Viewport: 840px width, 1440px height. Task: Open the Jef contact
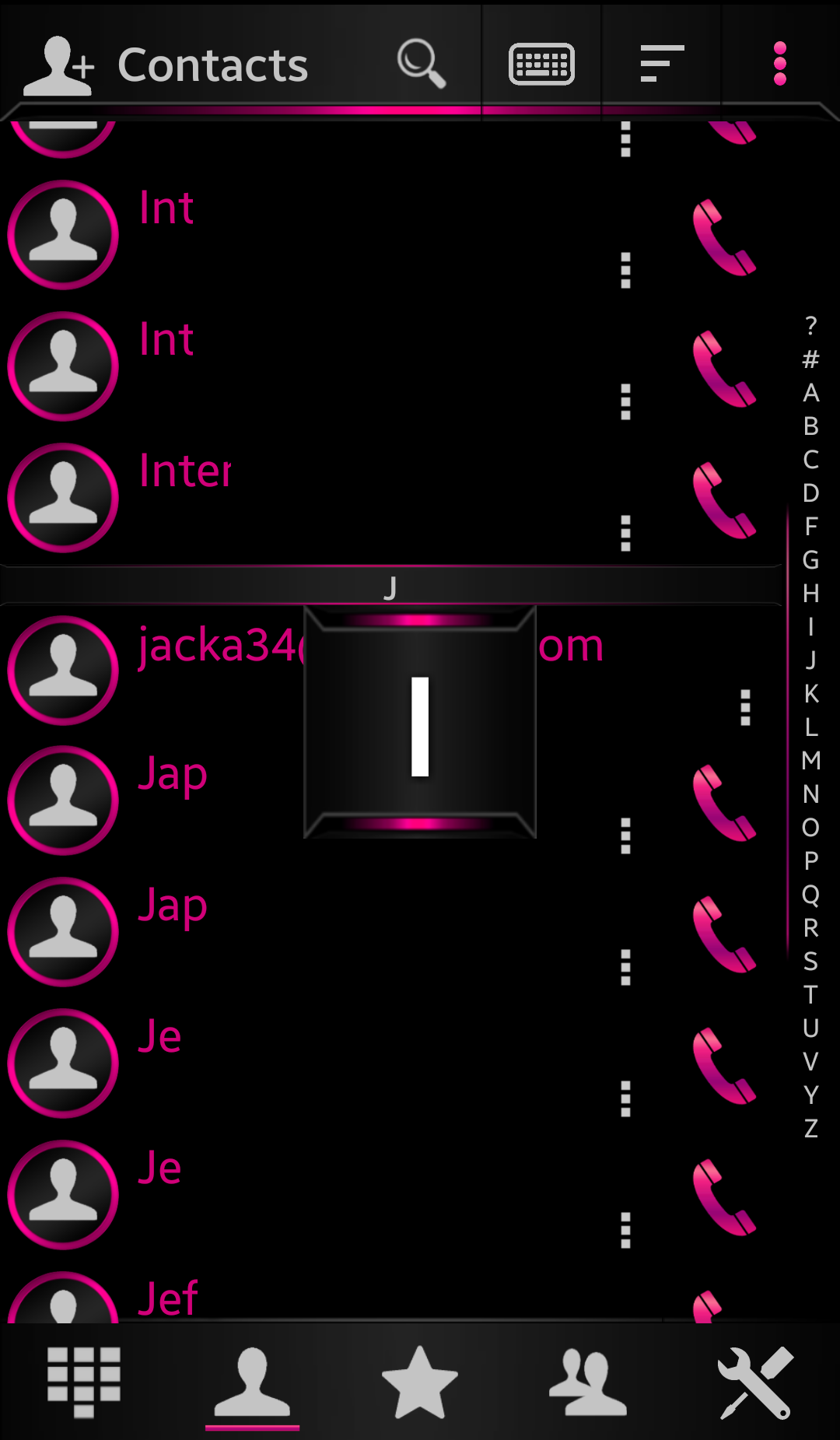coord(168,1298)
